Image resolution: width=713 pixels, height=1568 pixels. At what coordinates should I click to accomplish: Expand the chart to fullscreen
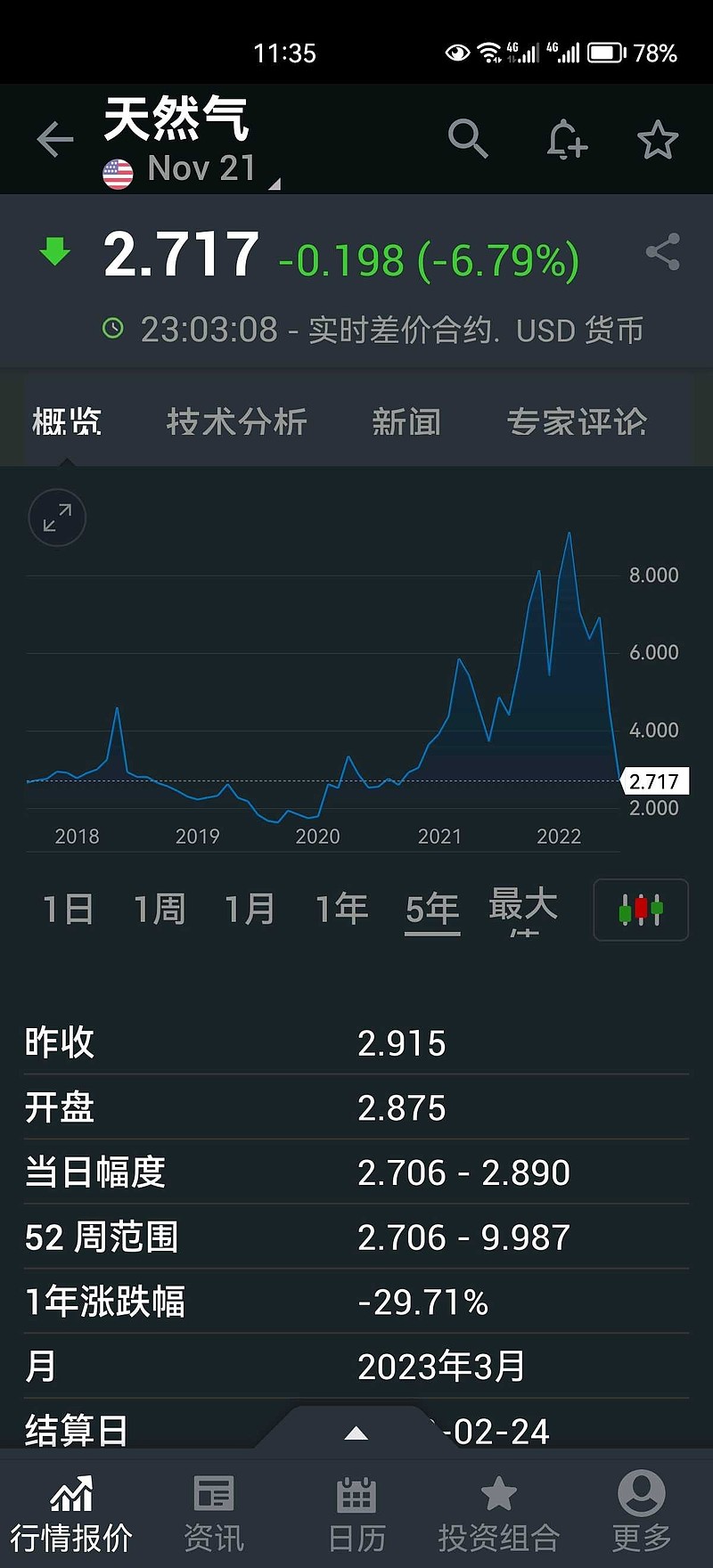coord(57,518)
